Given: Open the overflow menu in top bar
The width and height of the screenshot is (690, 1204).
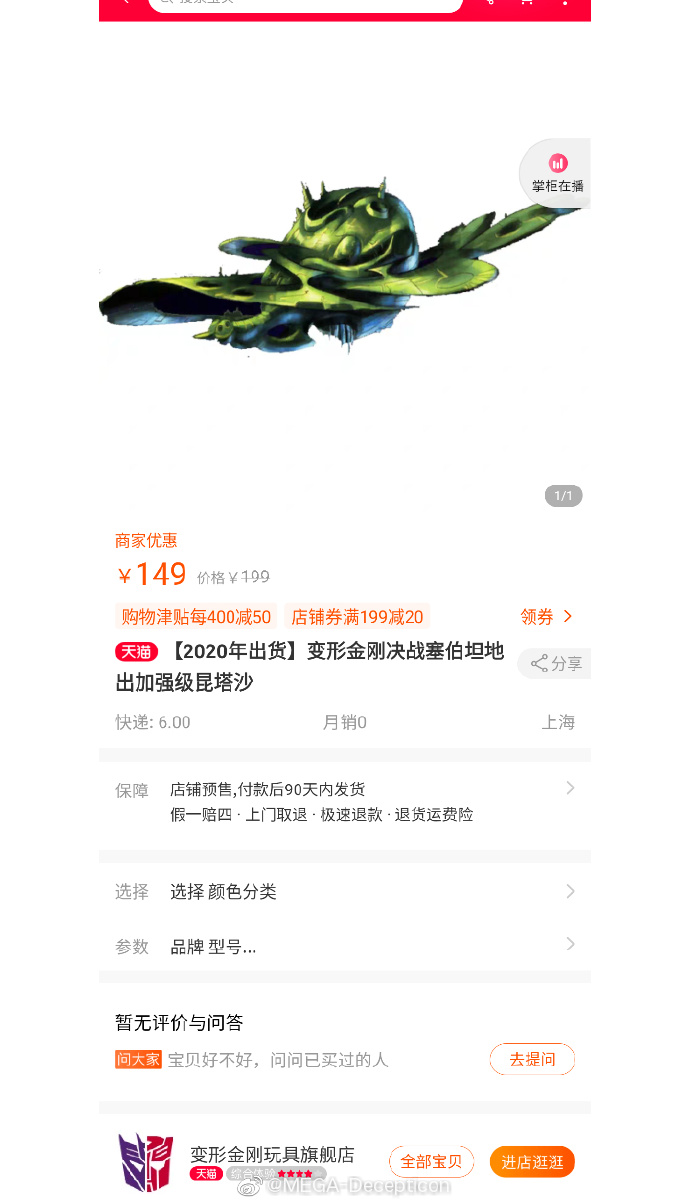Looking at the screenshot, I should tap(565, 3).
